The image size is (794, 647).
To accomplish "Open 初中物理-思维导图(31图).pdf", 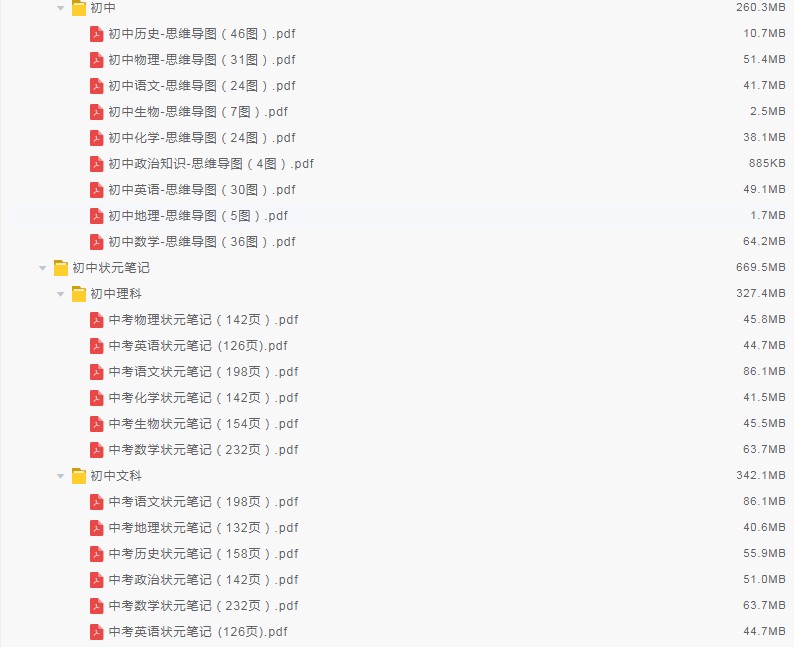I will (x=201, y=60).
